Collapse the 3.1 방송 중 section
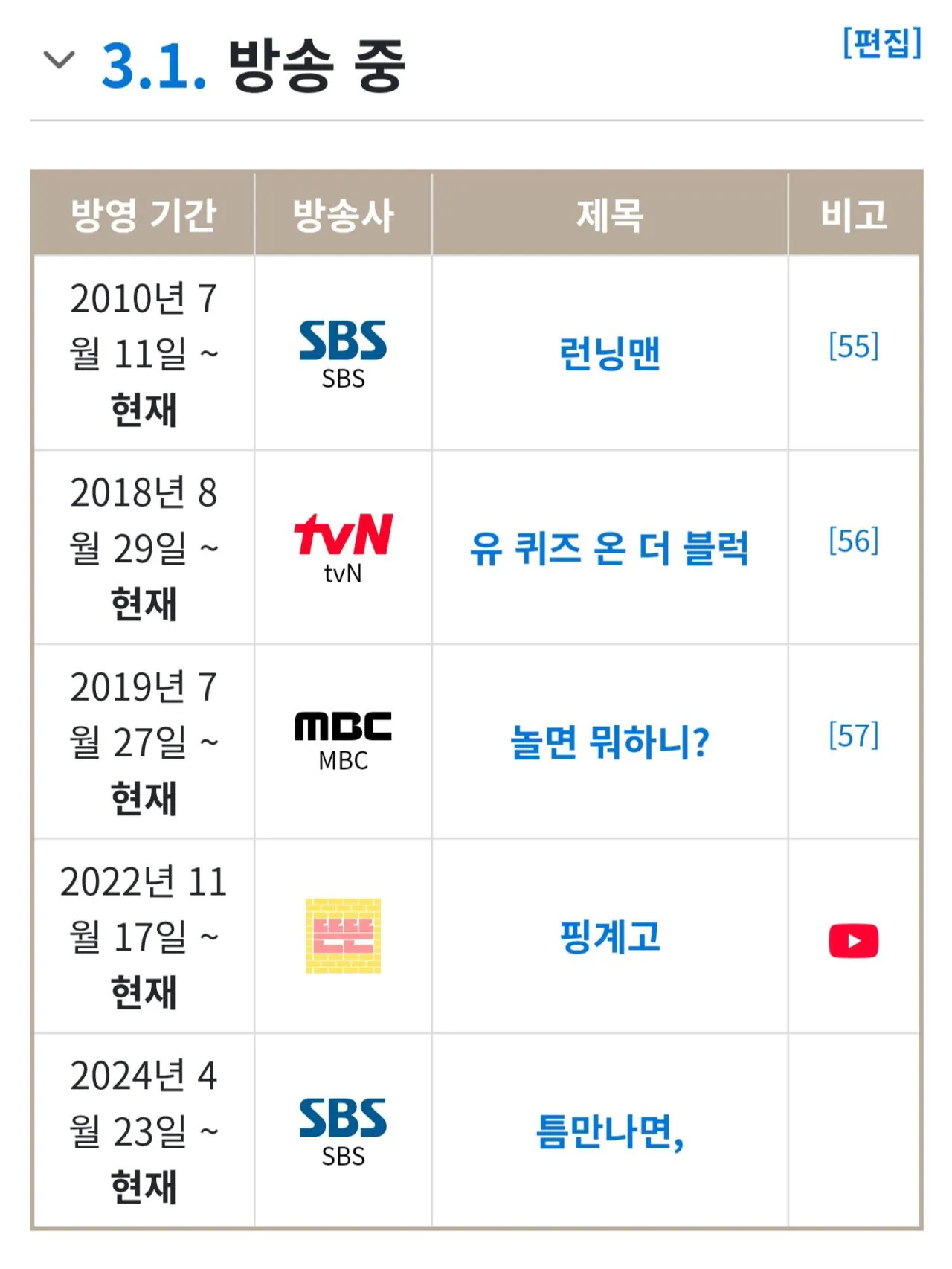952x1269 pixels. (59, 60)
